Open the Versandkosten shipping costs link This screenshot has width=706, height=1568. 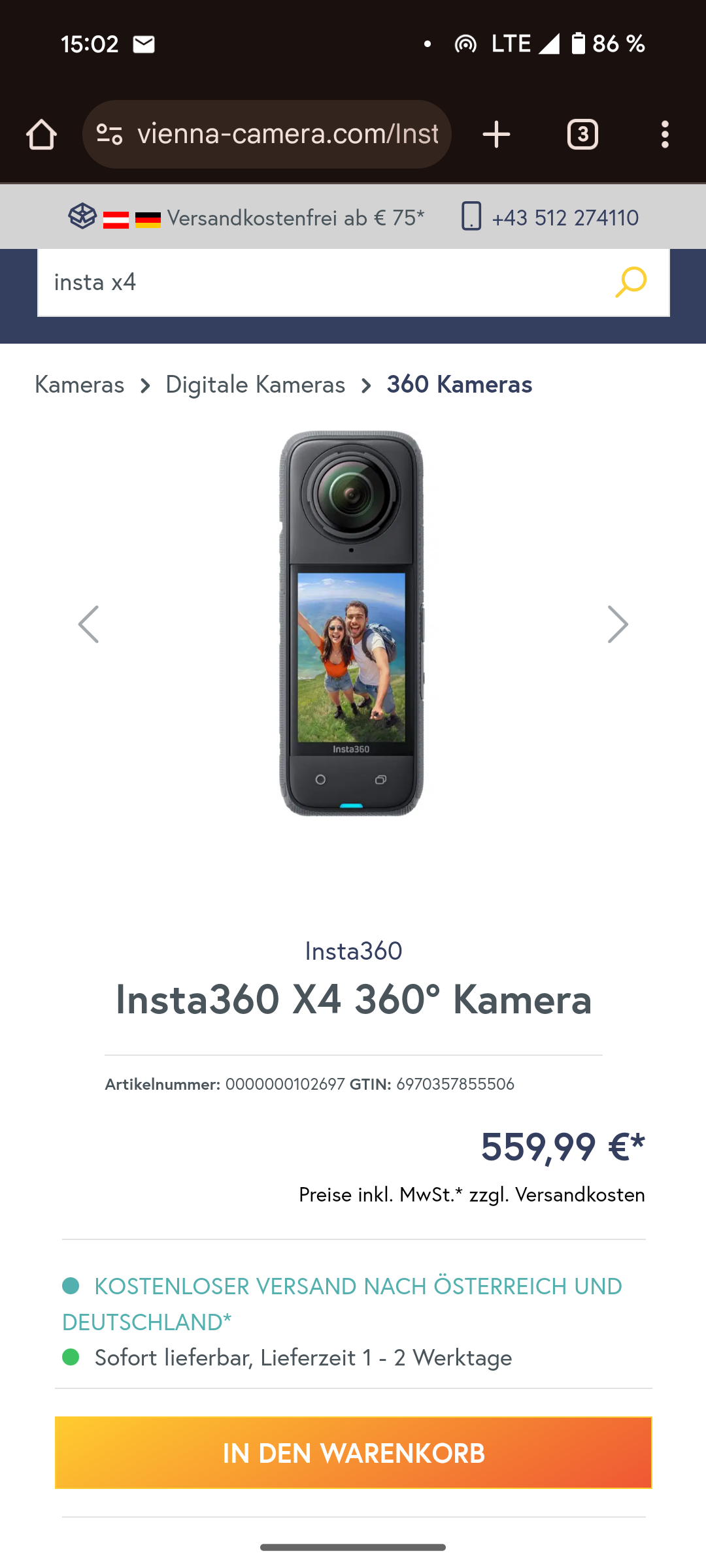580,1194
